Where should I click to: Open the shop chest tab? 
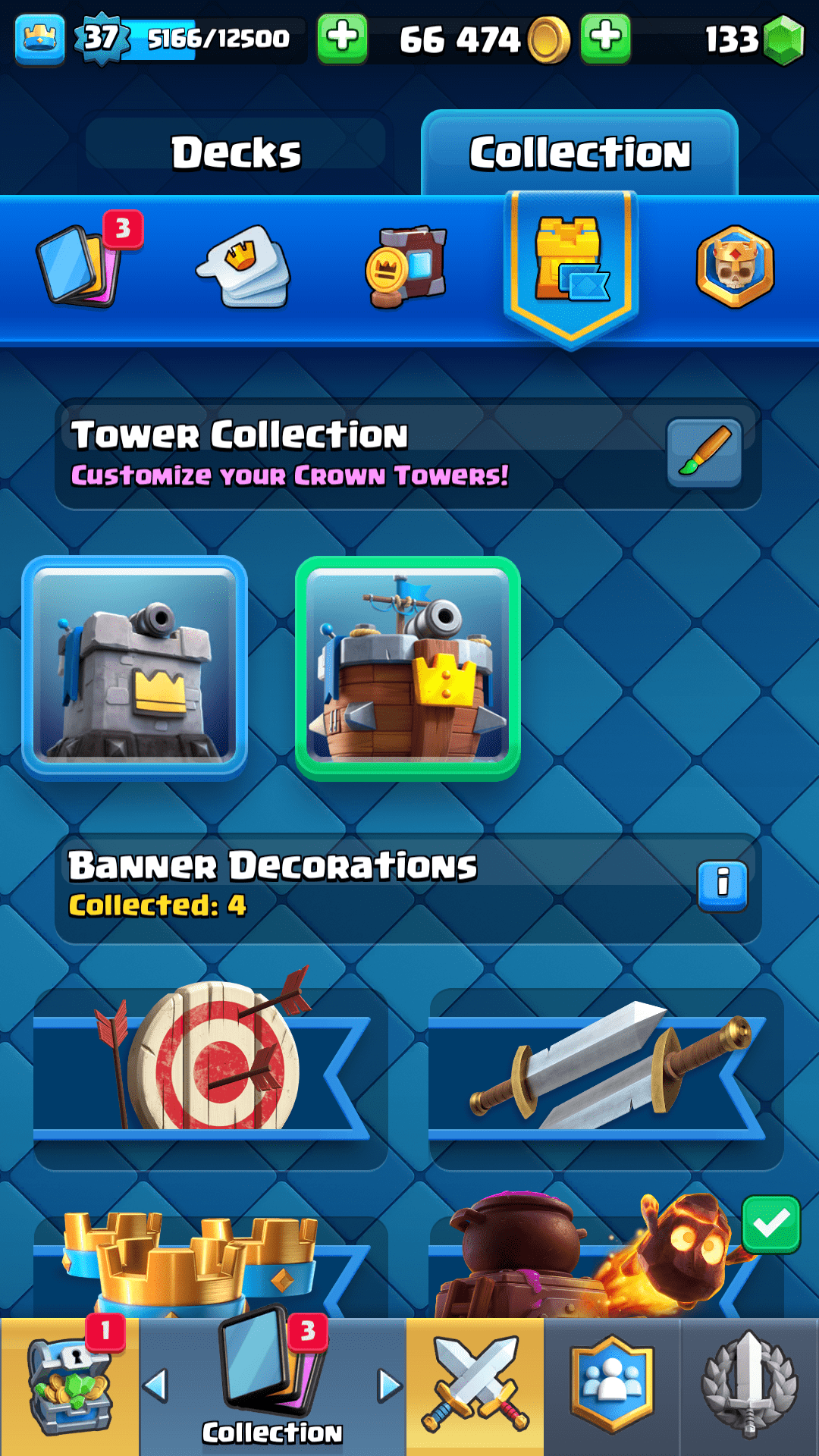[68, 1386]
